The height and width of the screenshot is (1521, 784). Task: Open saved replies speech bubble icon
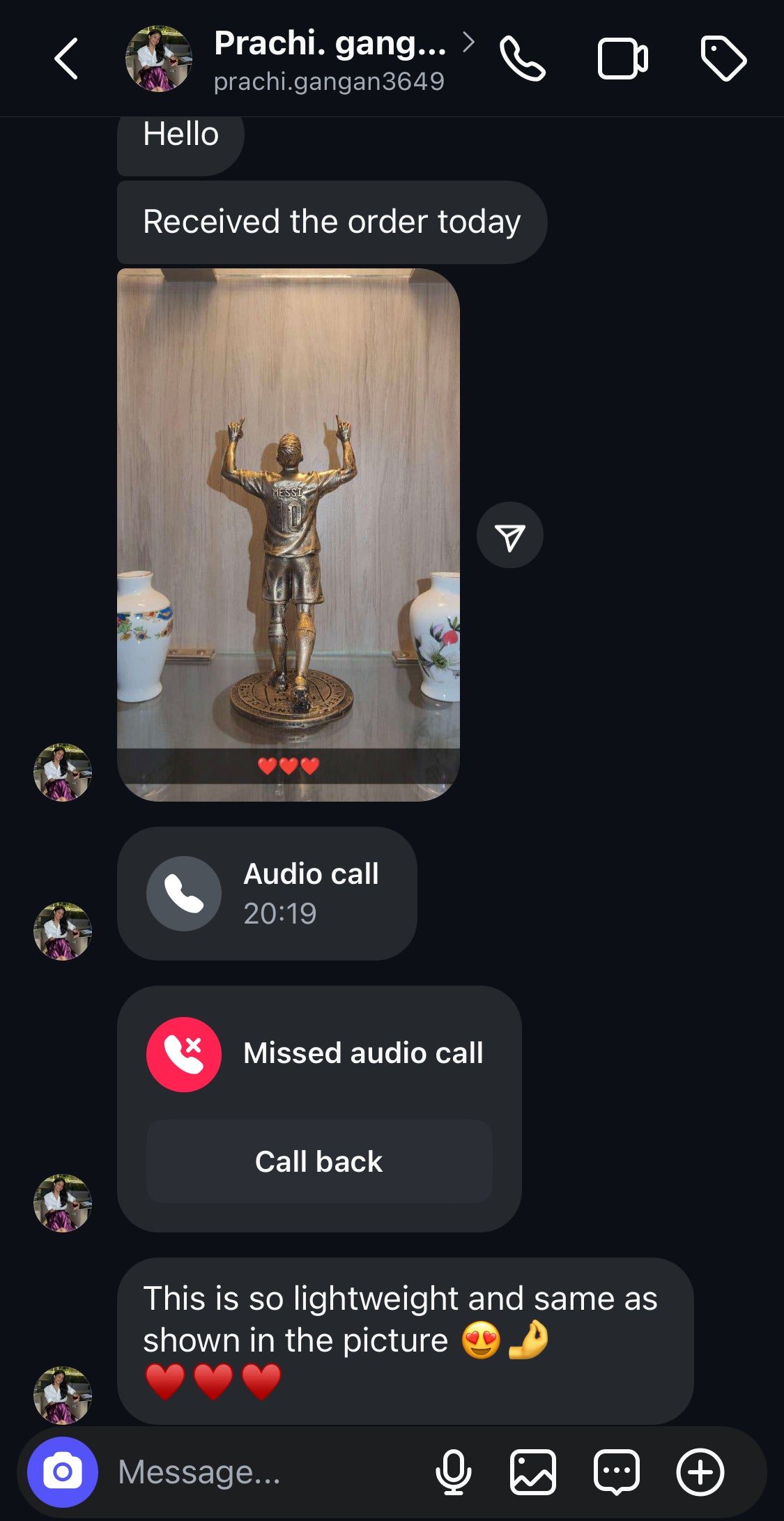(617, 1472)
